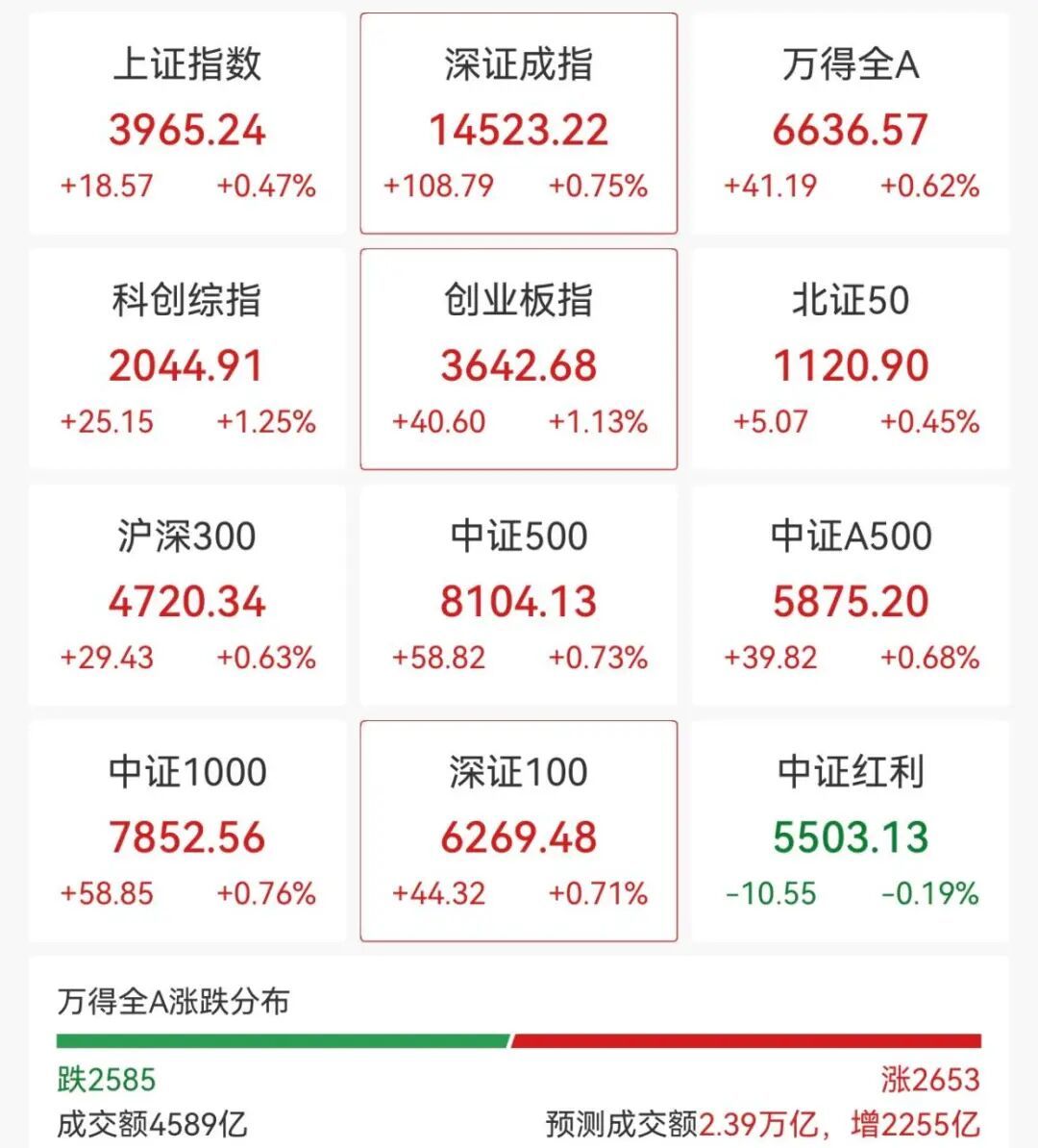The width and height of the screenshot is (1038, 1148).
Task: View the 万得全A index details
Action: 851,123
